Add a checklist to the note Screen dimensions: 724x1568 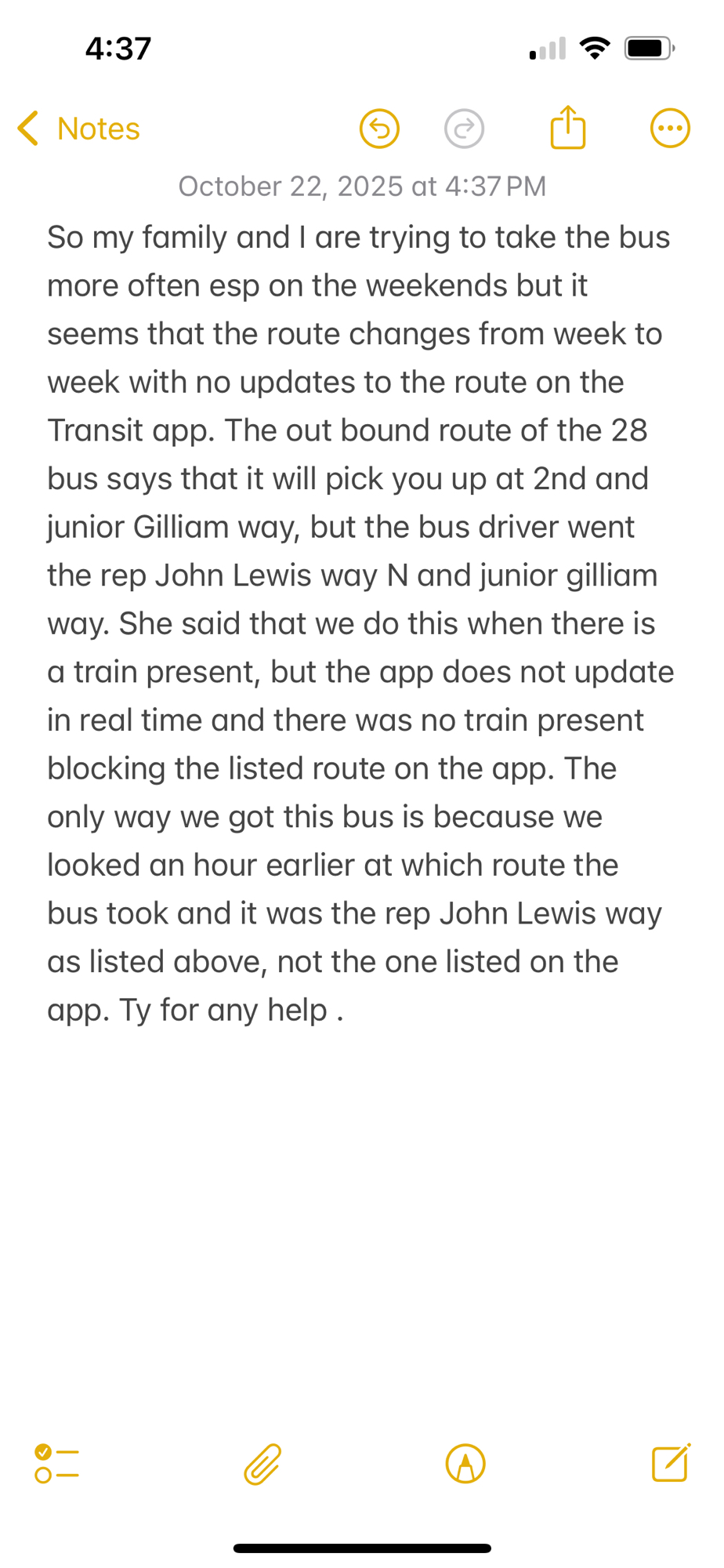pyautogui.click(x=57, y=1464)
